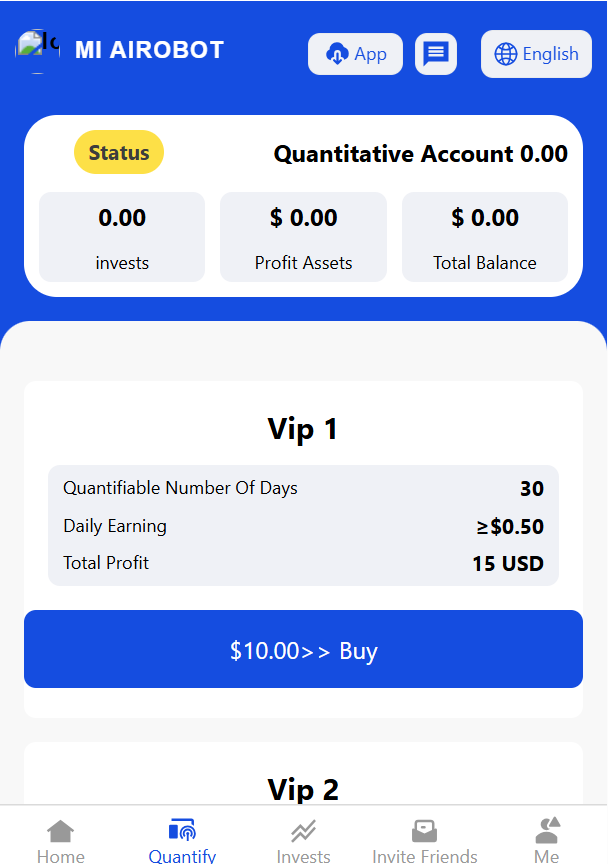608x864 pixels.
Task: Download the app via App button
Action: [x=355, y=54]
